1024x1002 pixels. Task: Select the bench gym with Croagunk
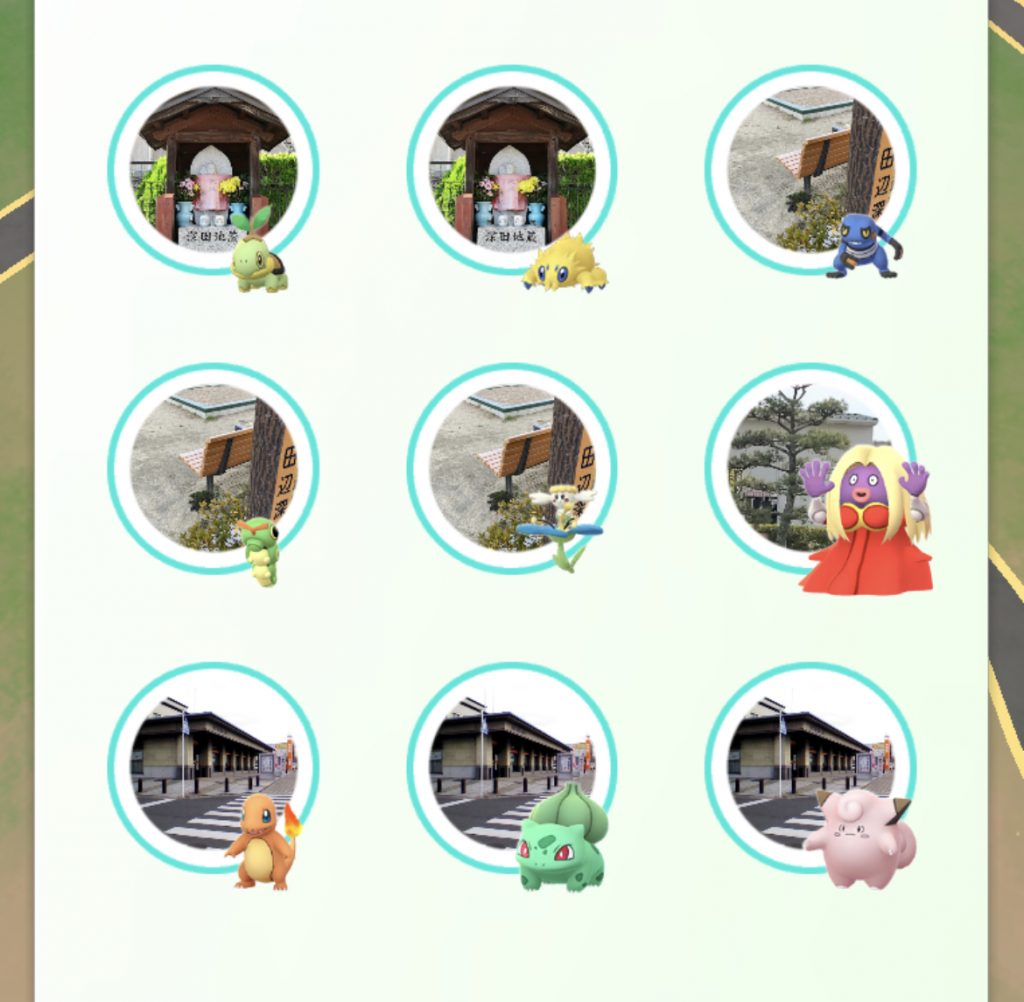(809, 168)
